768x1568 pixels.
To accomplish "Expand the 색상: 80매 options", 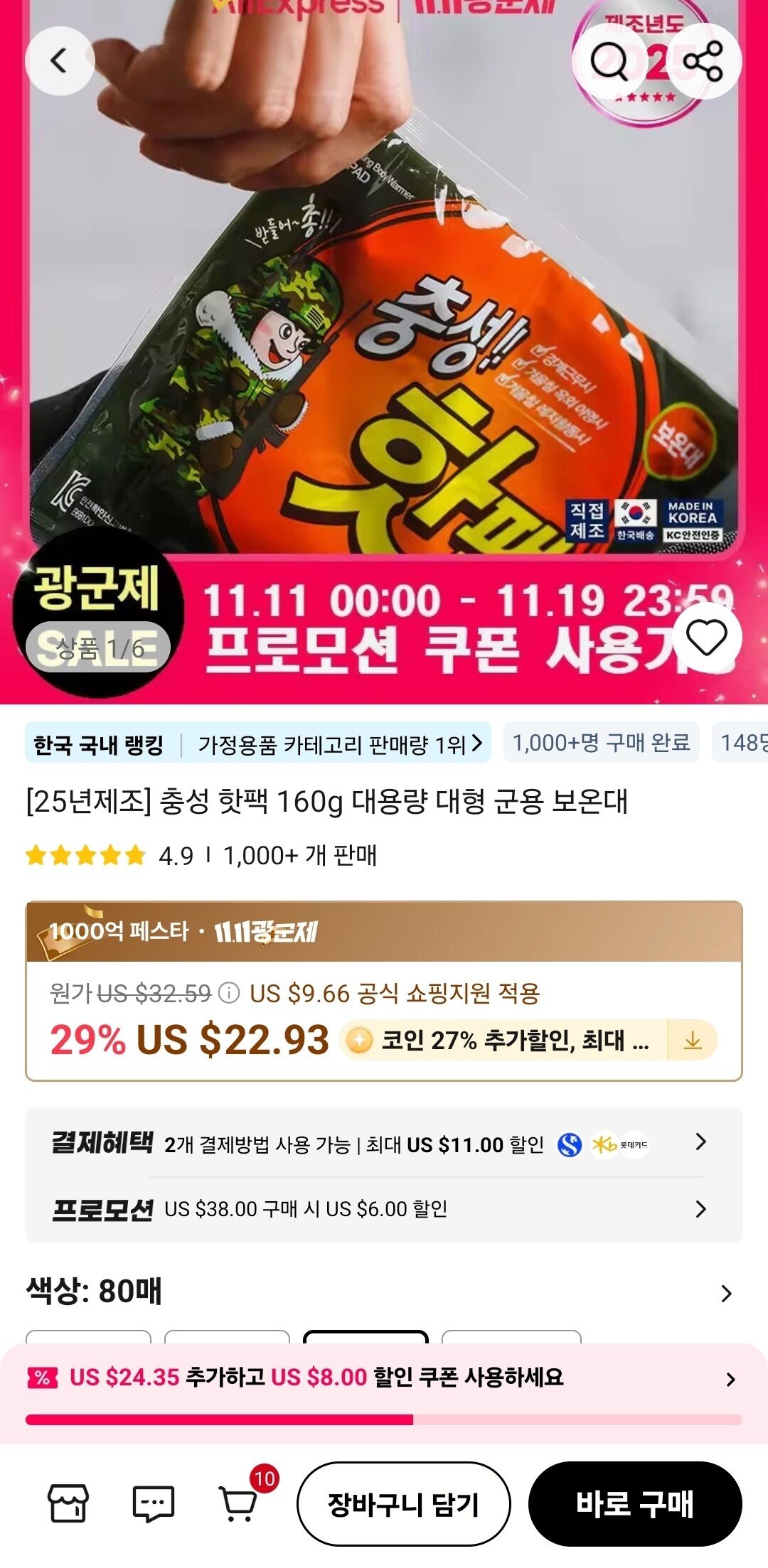I will 725,1293.
